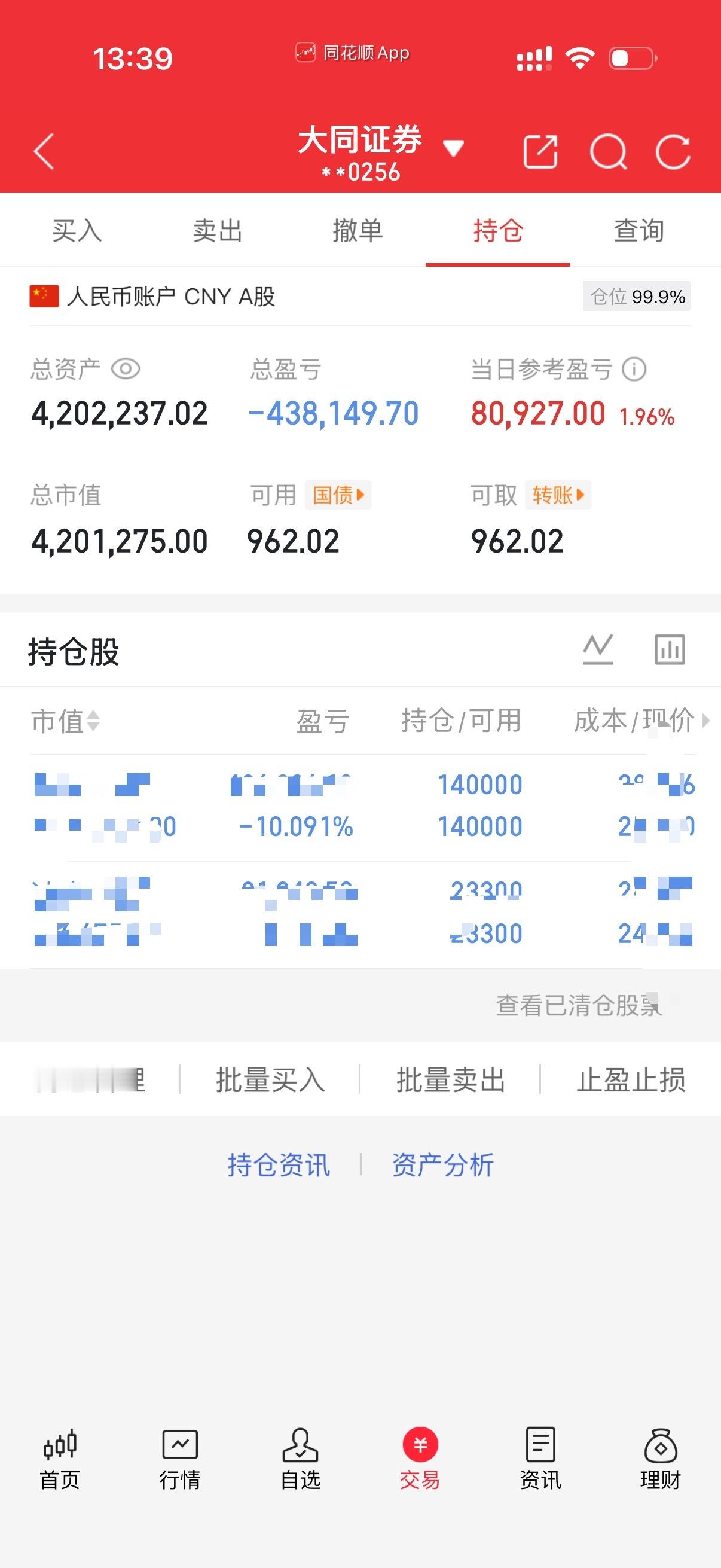This screenshot has height=1568, width=721.
Task: Open the share screen icon
Action: [x=542, y=151]
